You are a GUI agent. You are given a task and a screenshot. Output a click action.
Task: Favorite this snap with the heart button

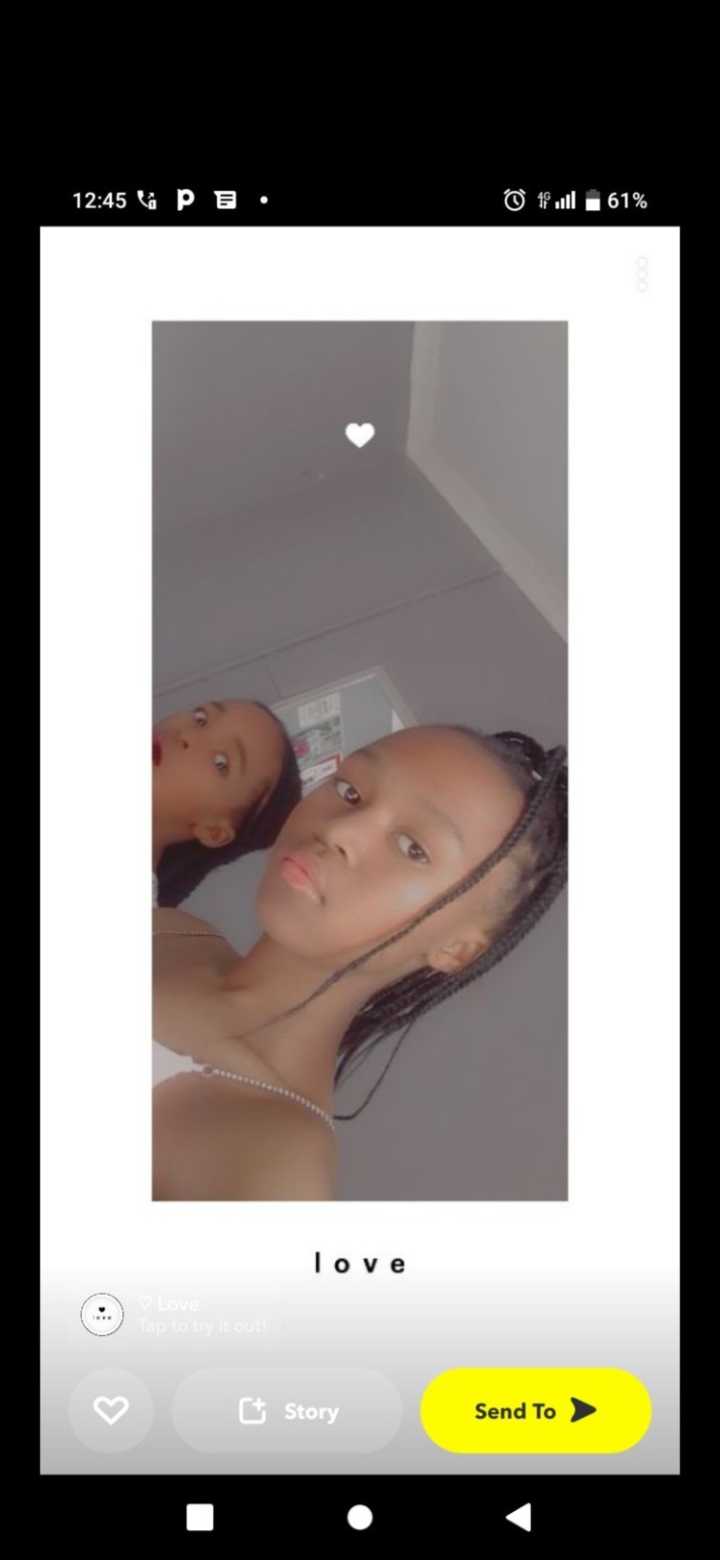[x=111, y=1410]
